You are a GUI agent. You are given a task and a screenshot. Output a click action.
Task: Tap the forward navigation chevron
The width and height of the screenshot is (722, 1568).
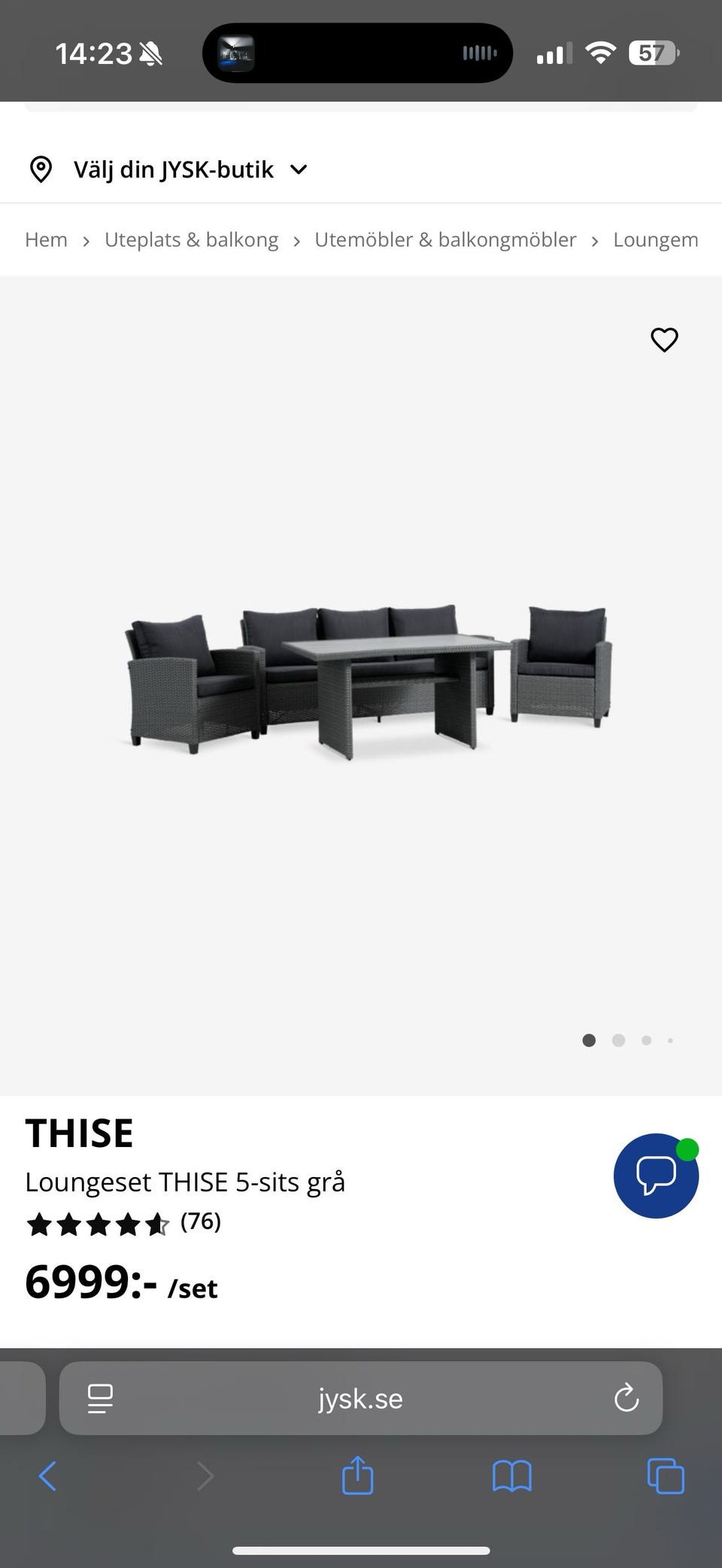pyautogui.click(x=205, y=1476)
